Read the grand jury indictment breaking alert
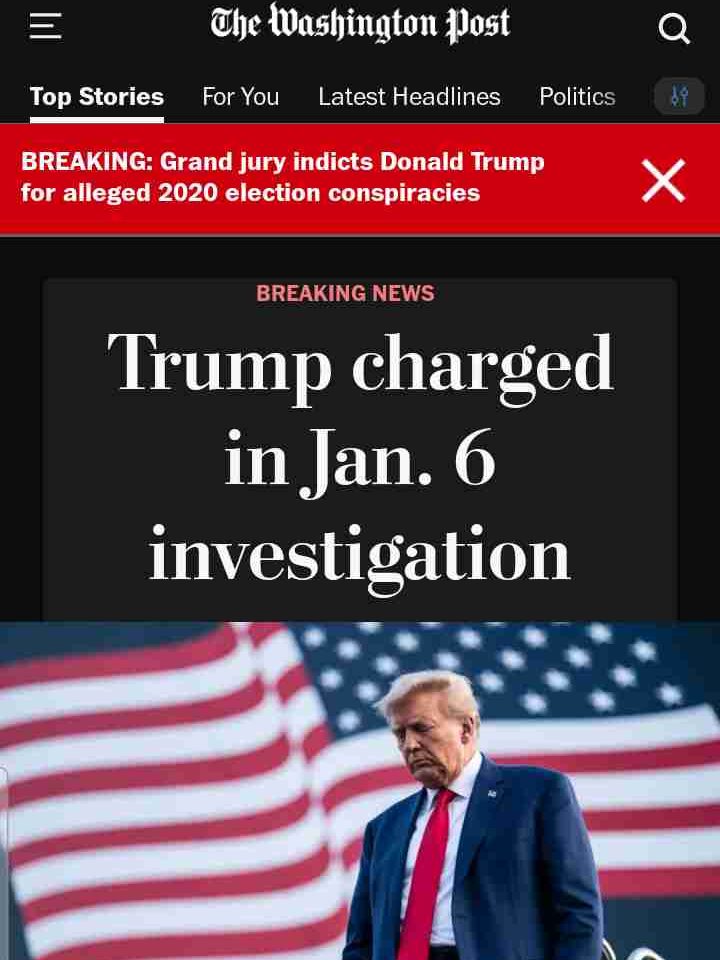720x960 pixels. (283, 177)
